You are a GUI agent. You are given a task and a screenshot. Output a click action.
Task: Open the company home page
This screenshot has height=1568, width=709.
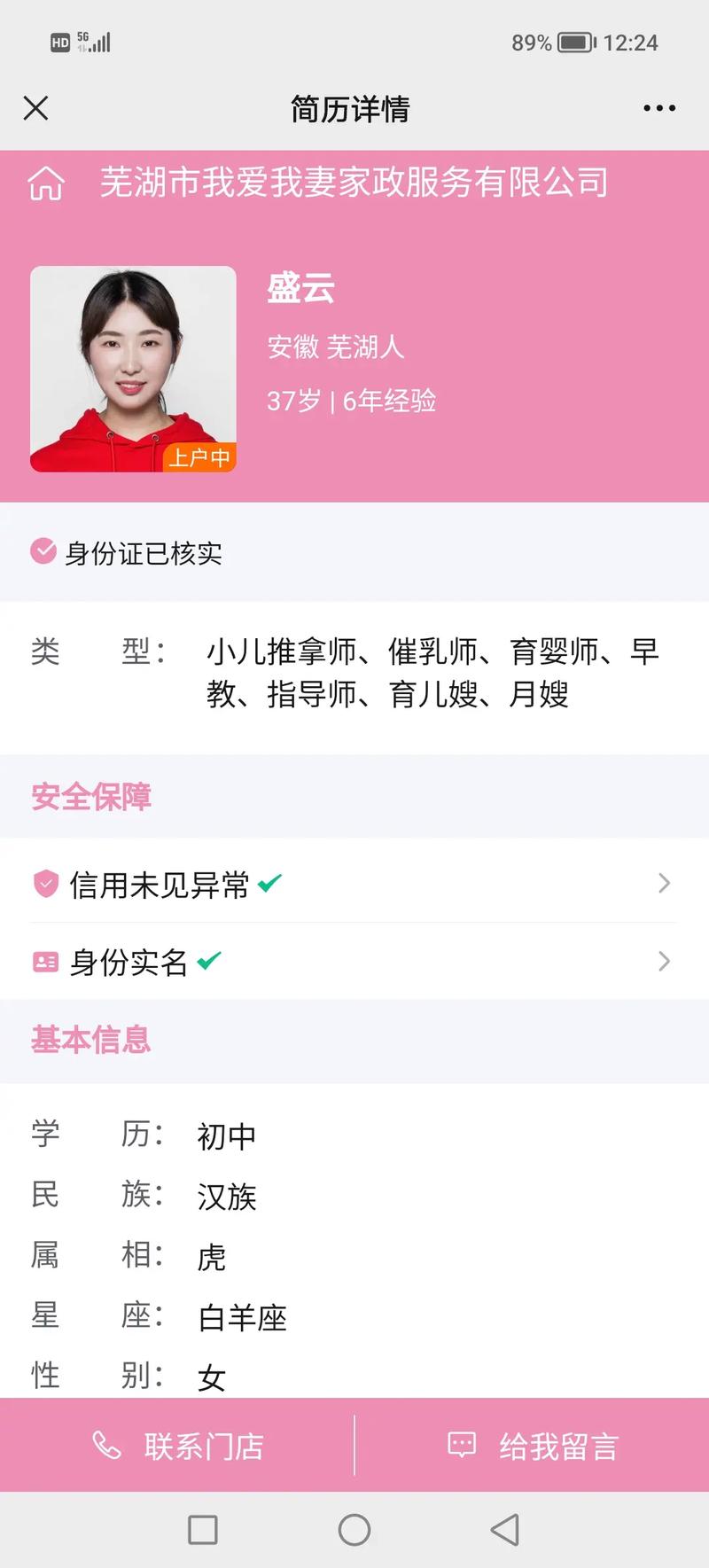(x=46, y=183)
